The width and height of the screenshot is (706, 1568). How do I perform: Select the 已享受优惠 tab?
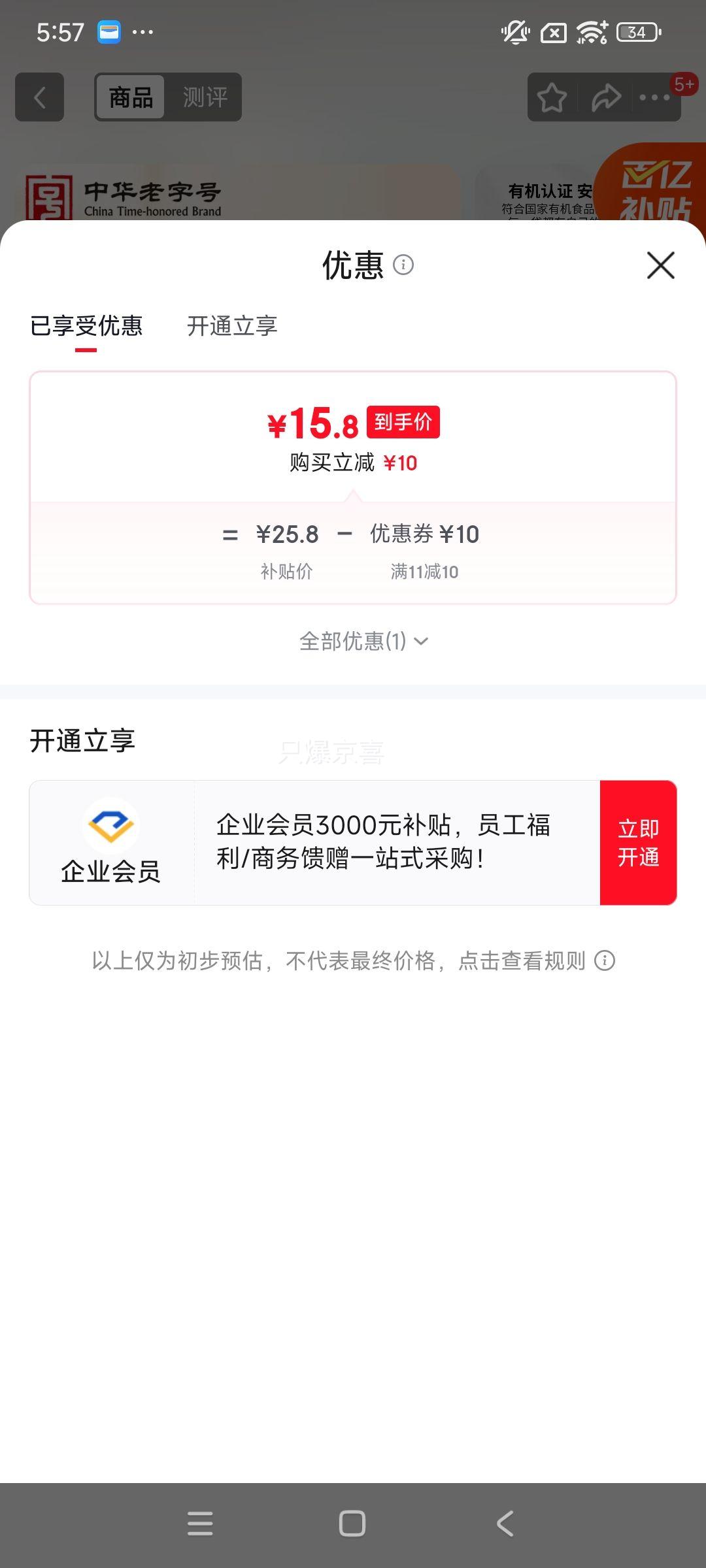tap(87, 325)
